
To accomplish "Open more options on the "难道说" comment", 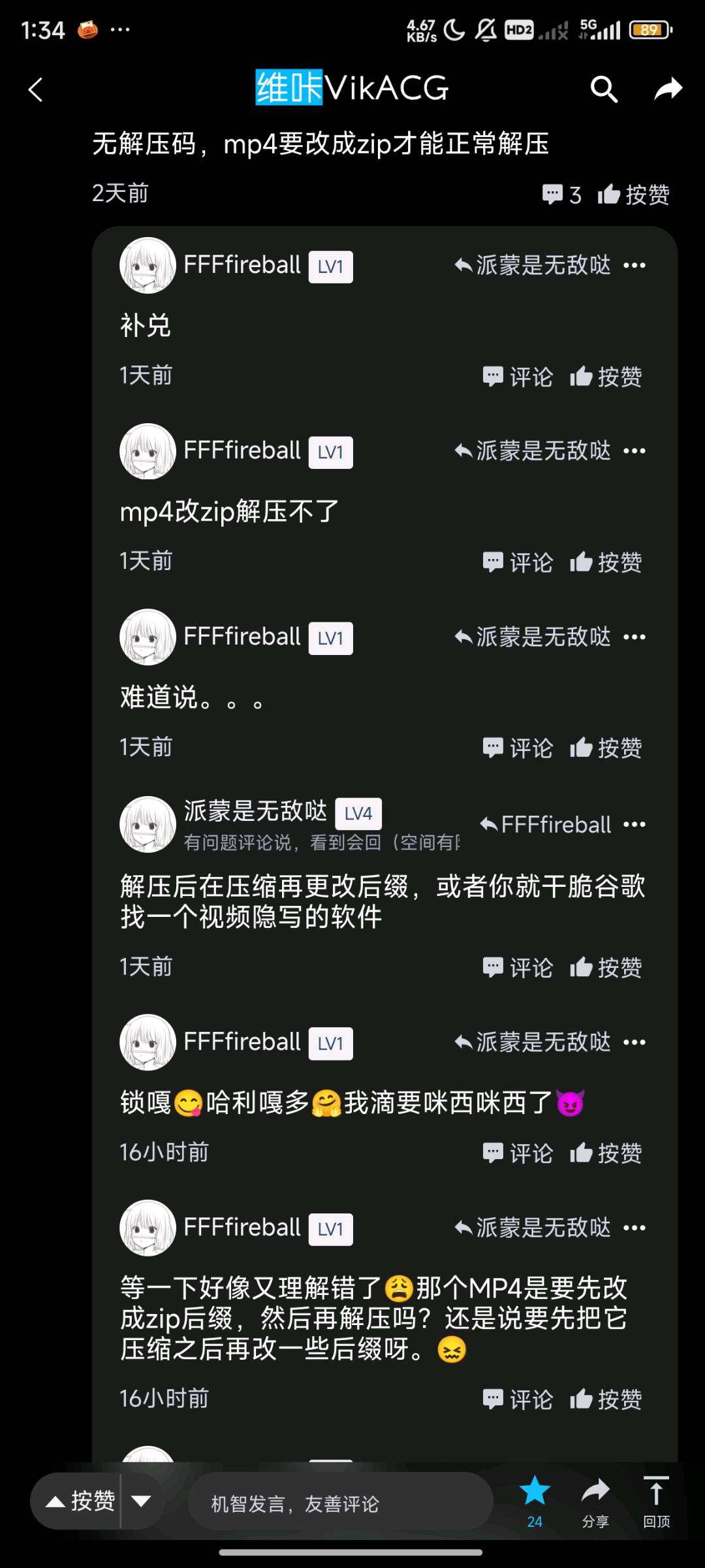I will [x=634, y=637].
